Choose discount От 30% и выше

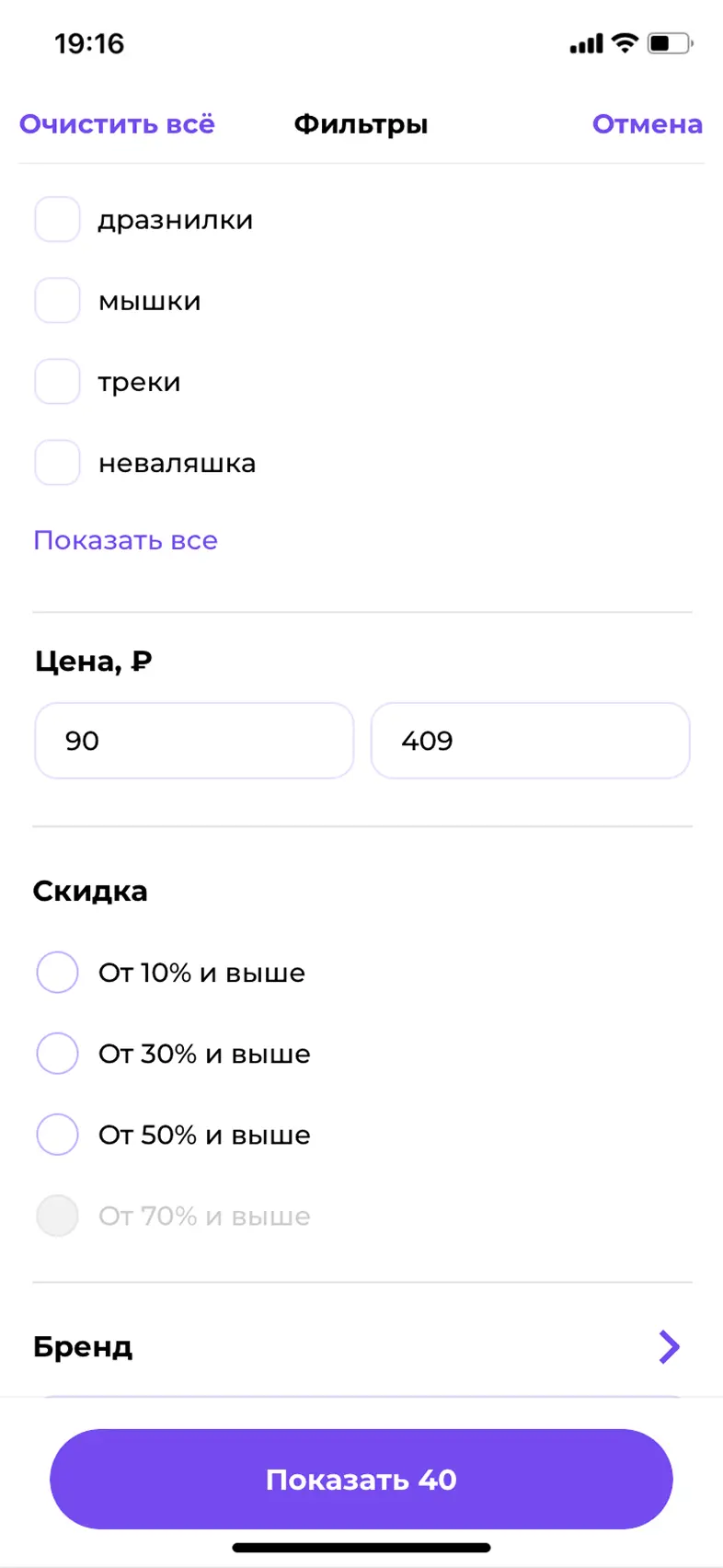57,1054
